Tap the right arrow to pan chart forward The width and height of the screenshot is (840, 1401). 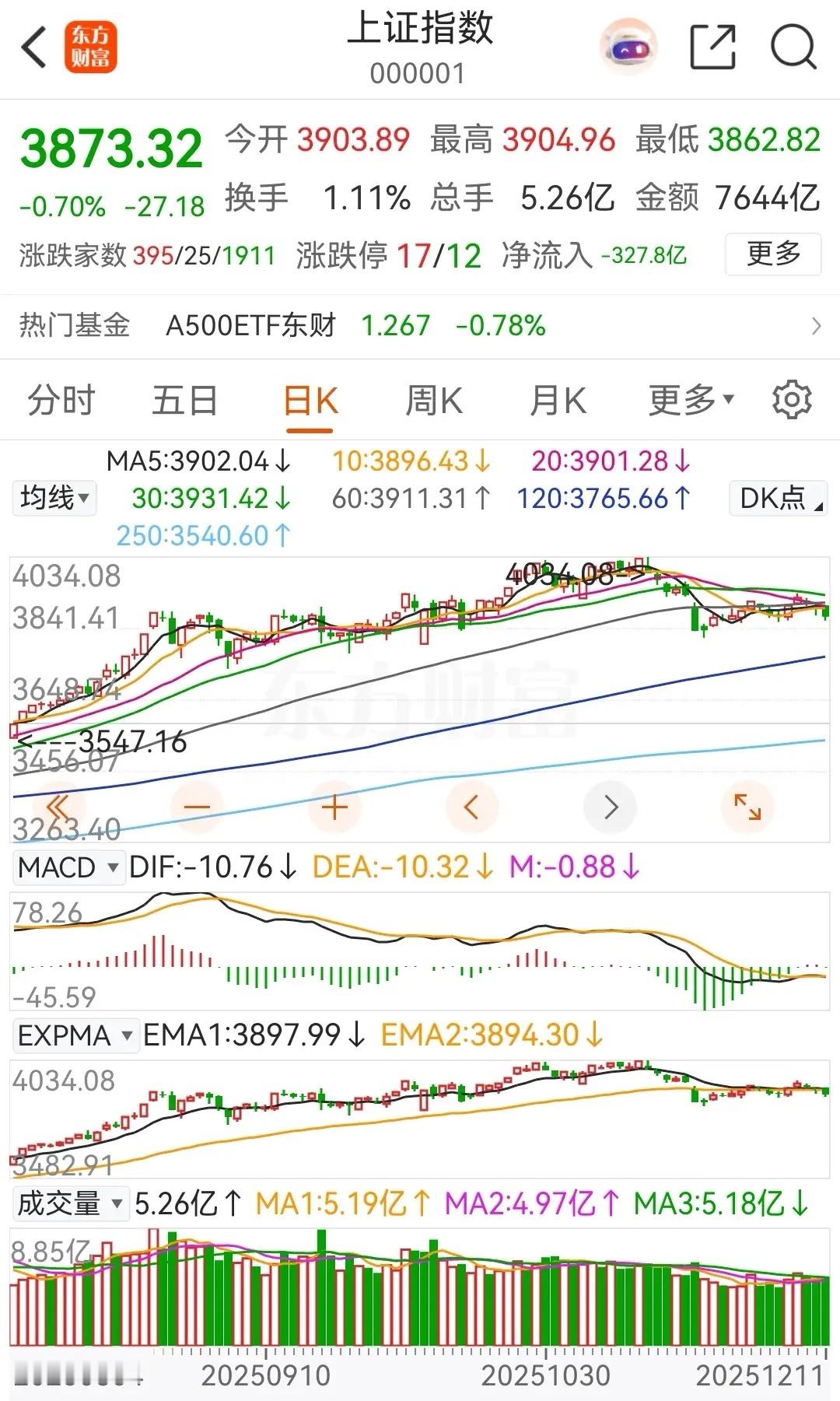pos(610,807)
